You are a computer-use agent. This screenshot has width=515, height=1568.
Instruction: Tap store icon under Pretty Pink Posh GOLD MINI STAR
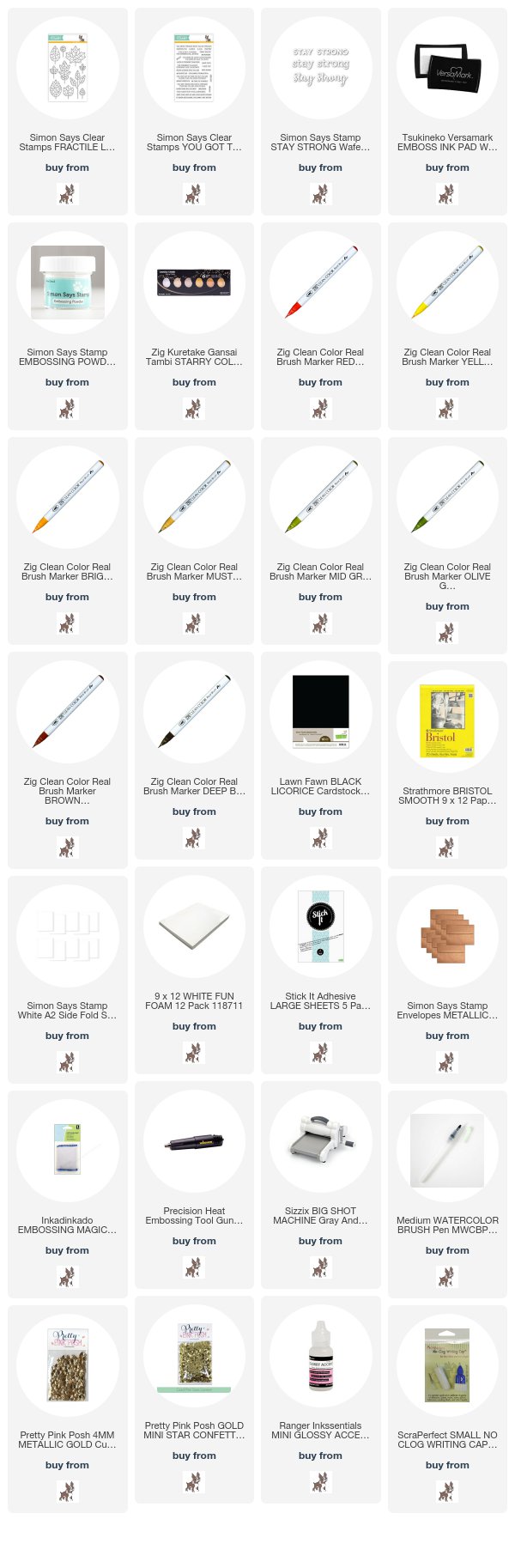tap(194, 1482)
